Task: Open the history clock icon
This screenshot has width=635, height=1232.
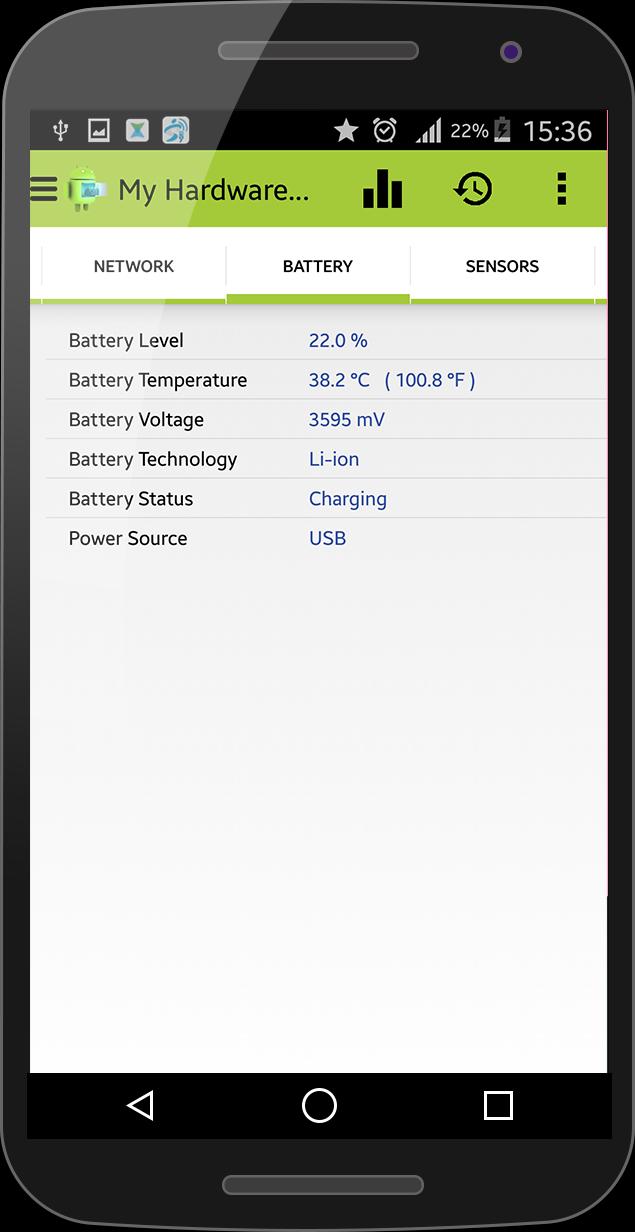Action: click(473, 188)
